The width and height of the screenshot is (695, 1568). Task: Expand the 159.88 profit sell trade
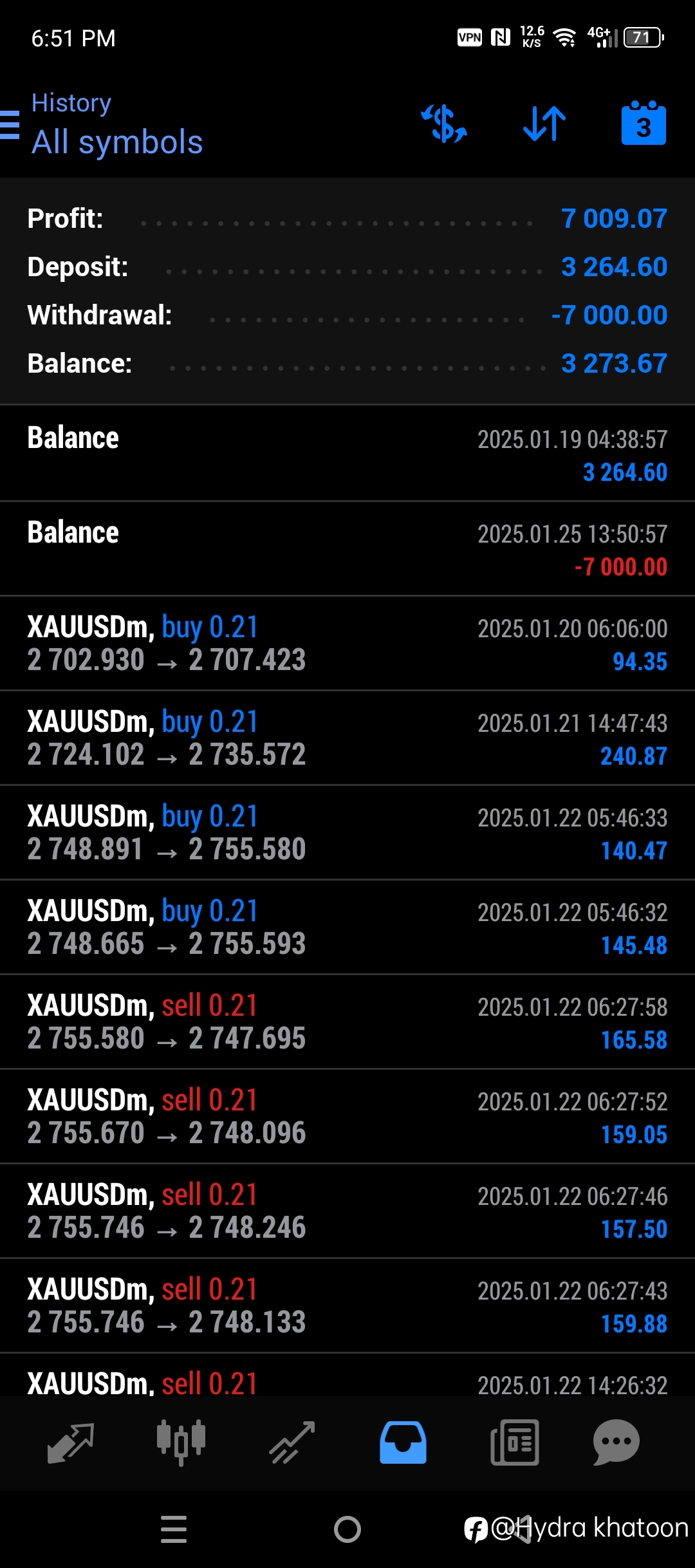pyautogui.click(x=347, y=1305)
